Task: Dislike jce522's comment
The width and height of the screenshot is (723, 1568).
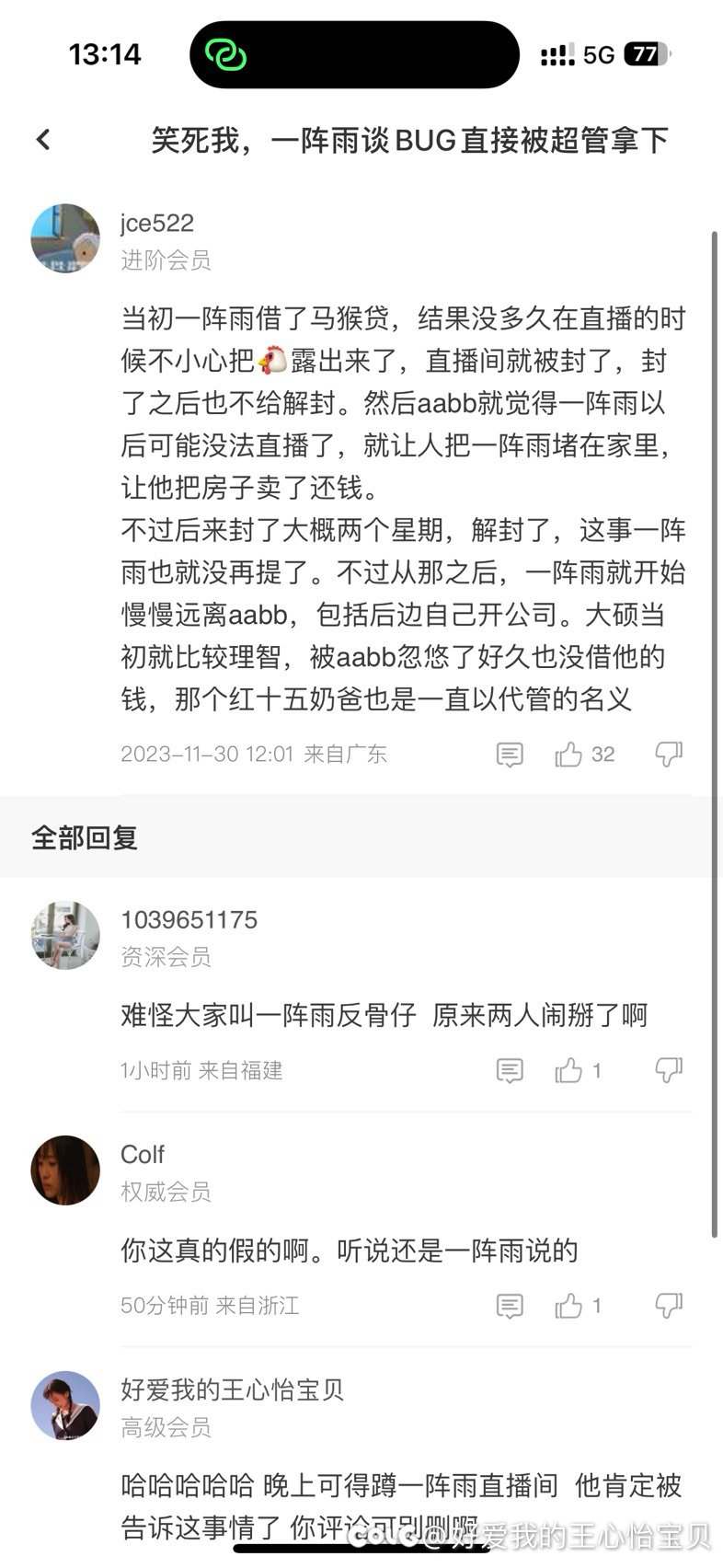Action: 669,755
